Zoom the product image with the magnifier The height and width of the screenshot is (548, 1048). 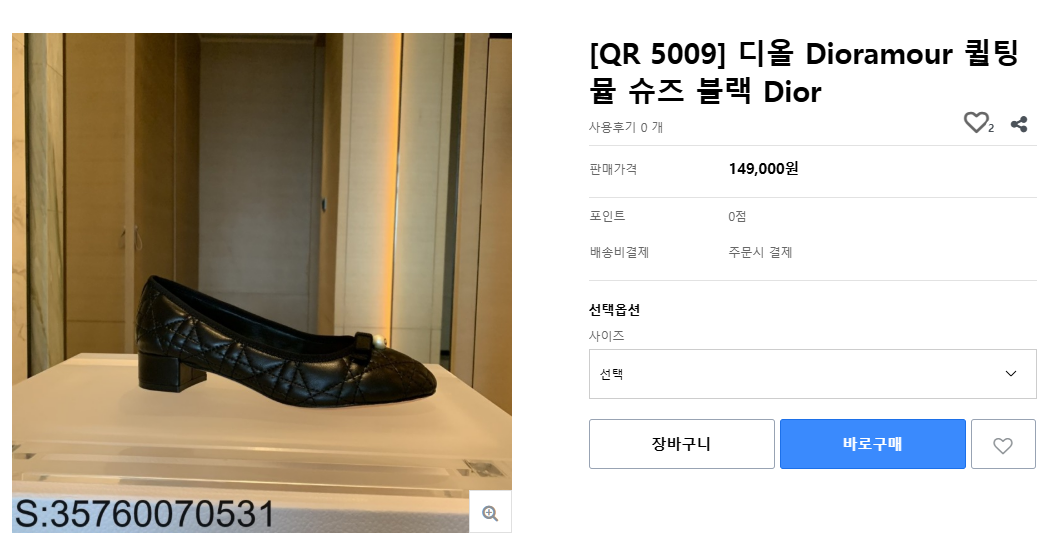pyautogui.click(x=490, y=512)
